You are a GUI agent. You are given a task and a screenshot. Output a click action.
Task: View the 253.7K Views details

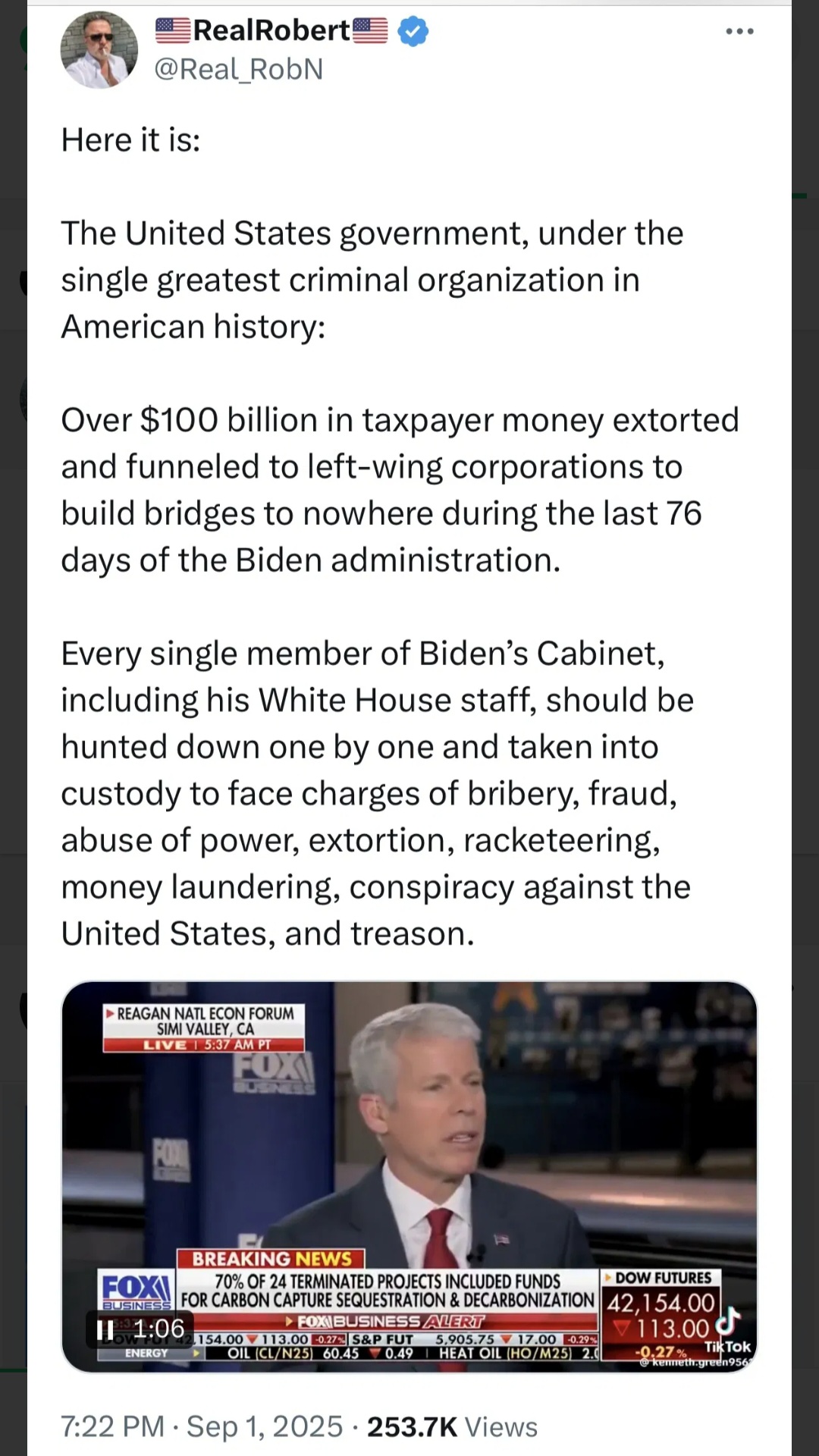[x=452, y=1427]
